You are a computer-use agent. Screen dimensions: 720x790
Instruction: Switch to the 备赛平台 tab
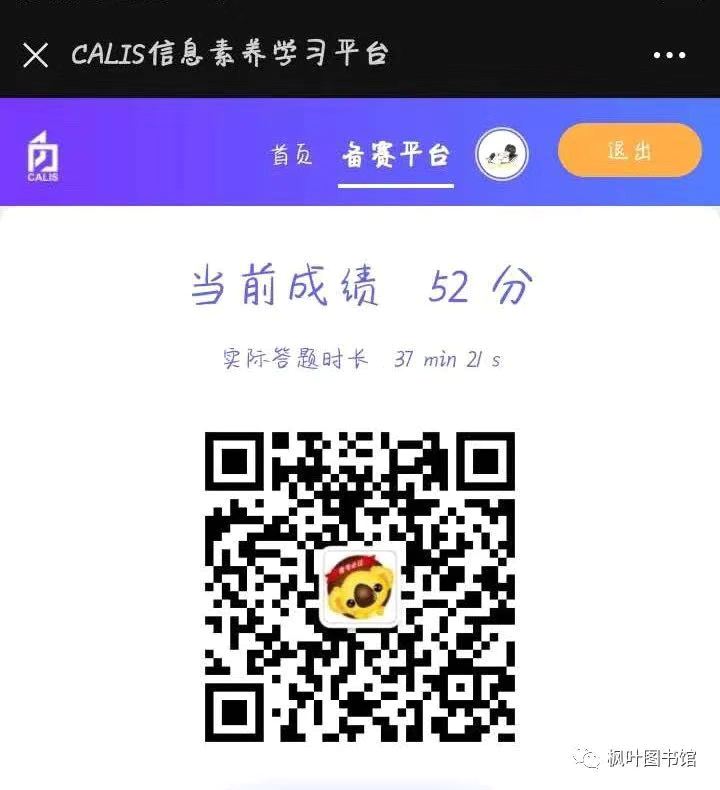pyautogui.click(x=396, y=155)
